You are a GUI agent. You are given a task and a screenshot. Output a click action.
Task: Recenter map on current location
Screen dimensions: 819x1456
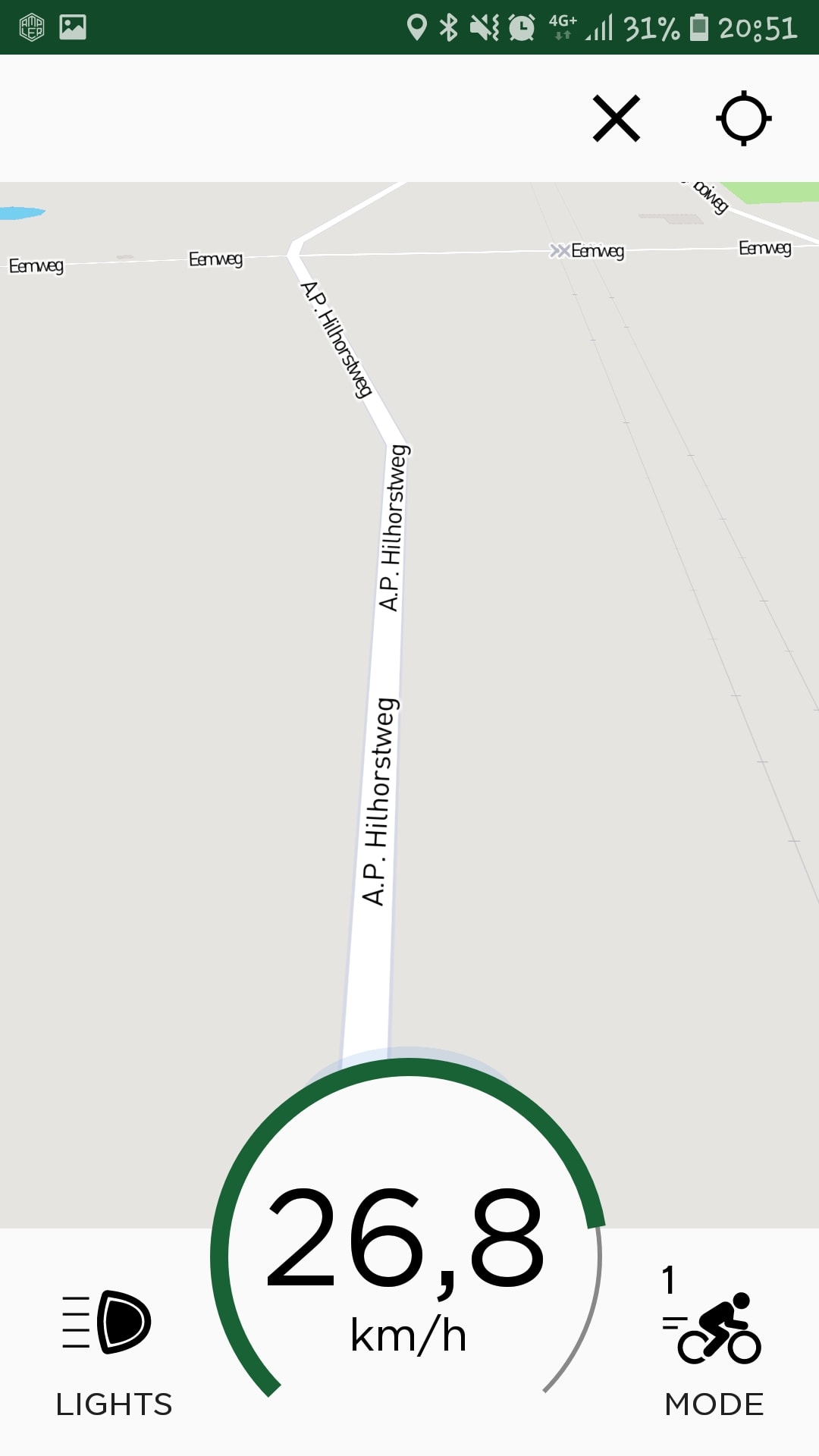click(743, 118)
